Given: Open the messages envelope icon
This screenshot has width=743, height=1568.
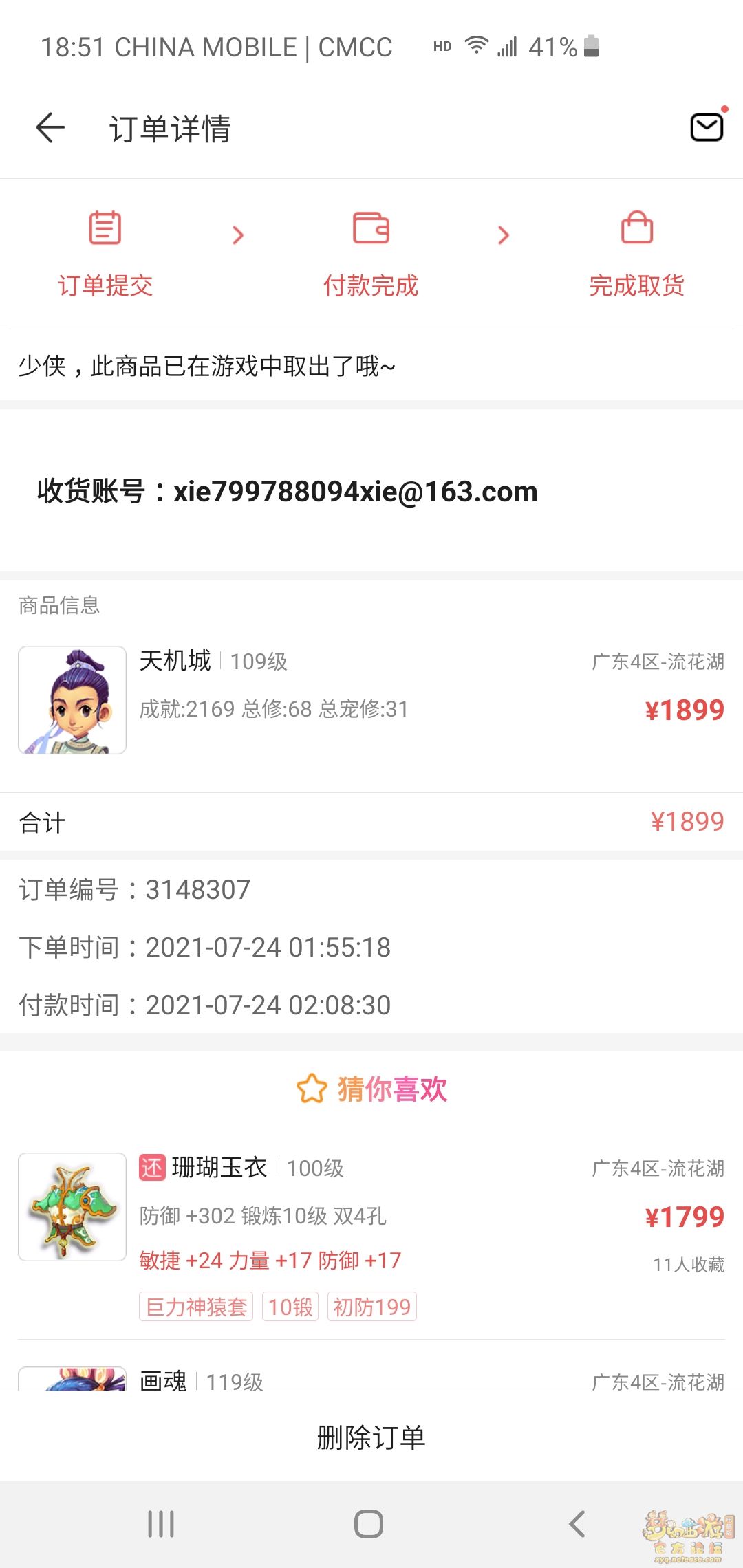Looking at the screenshot, I should (x=707, y=127).
